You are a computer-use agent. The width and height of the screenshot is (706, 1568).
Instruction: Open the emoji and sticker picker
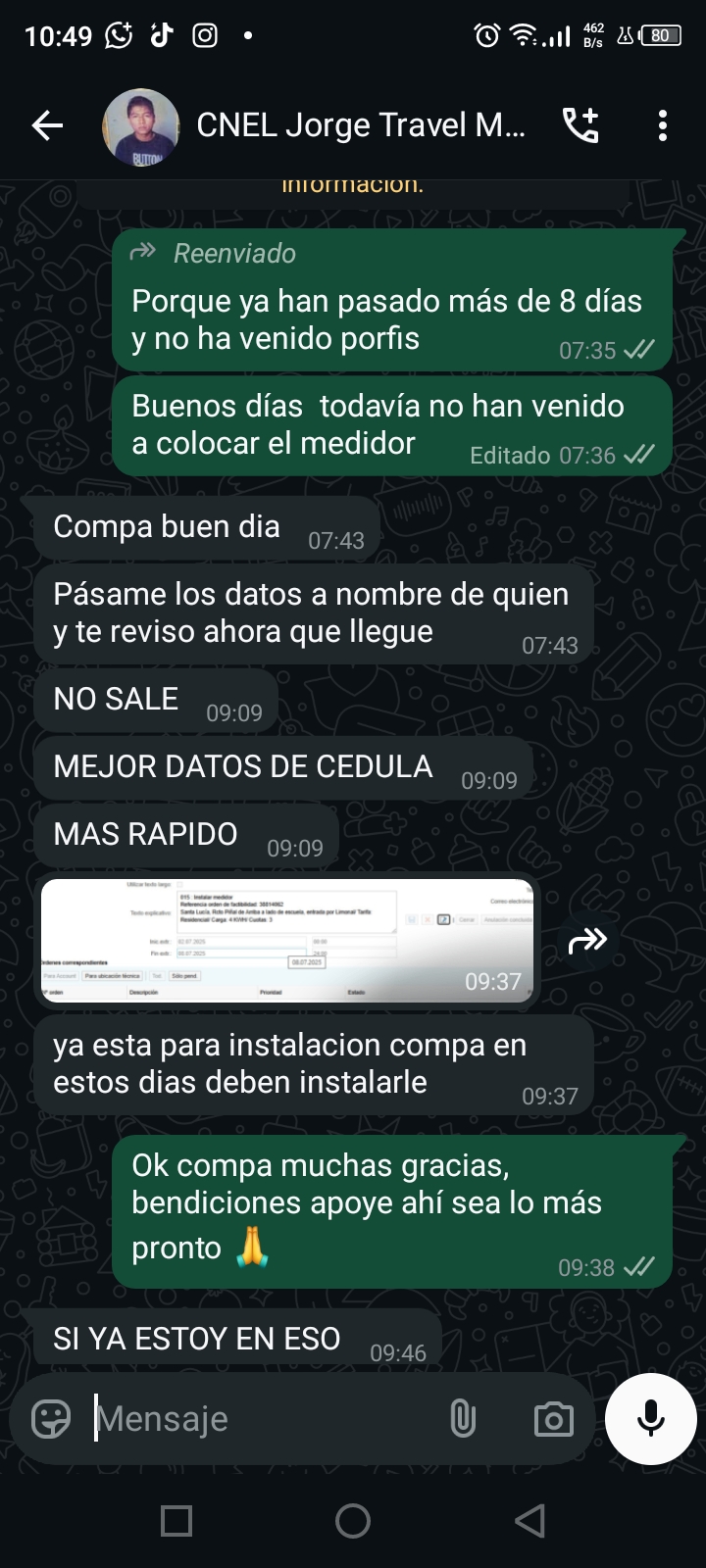click(x=51, y=1418)
